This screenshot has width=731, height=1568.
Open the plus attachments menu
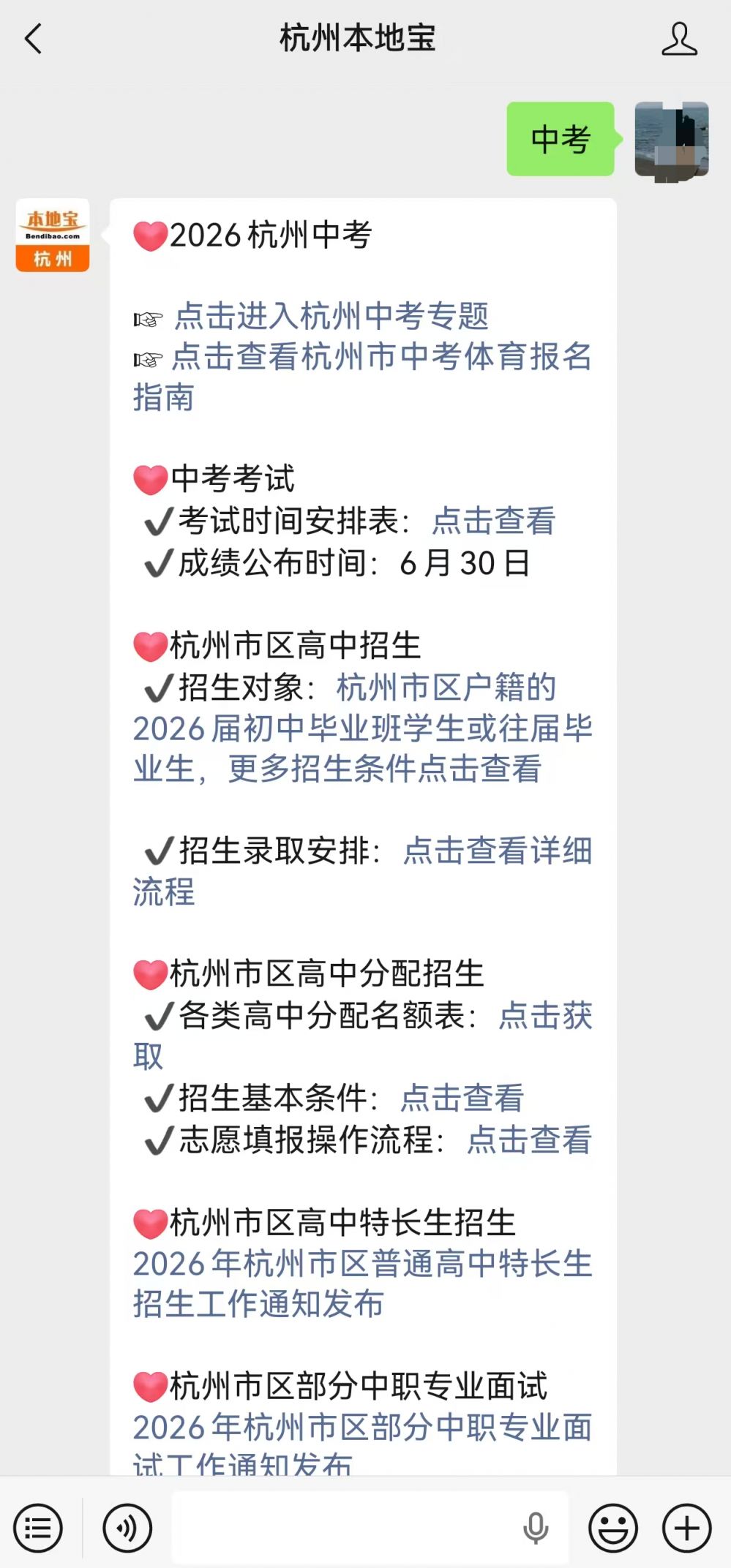tap(686, 1528)
